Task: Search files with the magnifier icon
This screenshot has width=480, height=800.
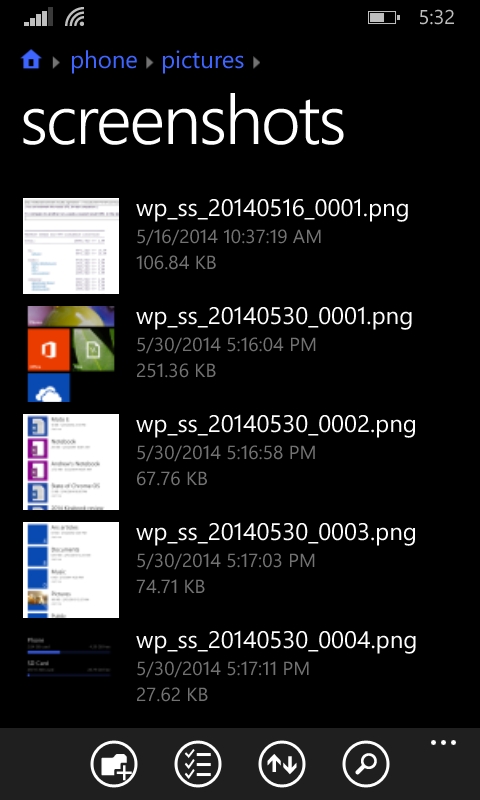Action: click(366, 764)
